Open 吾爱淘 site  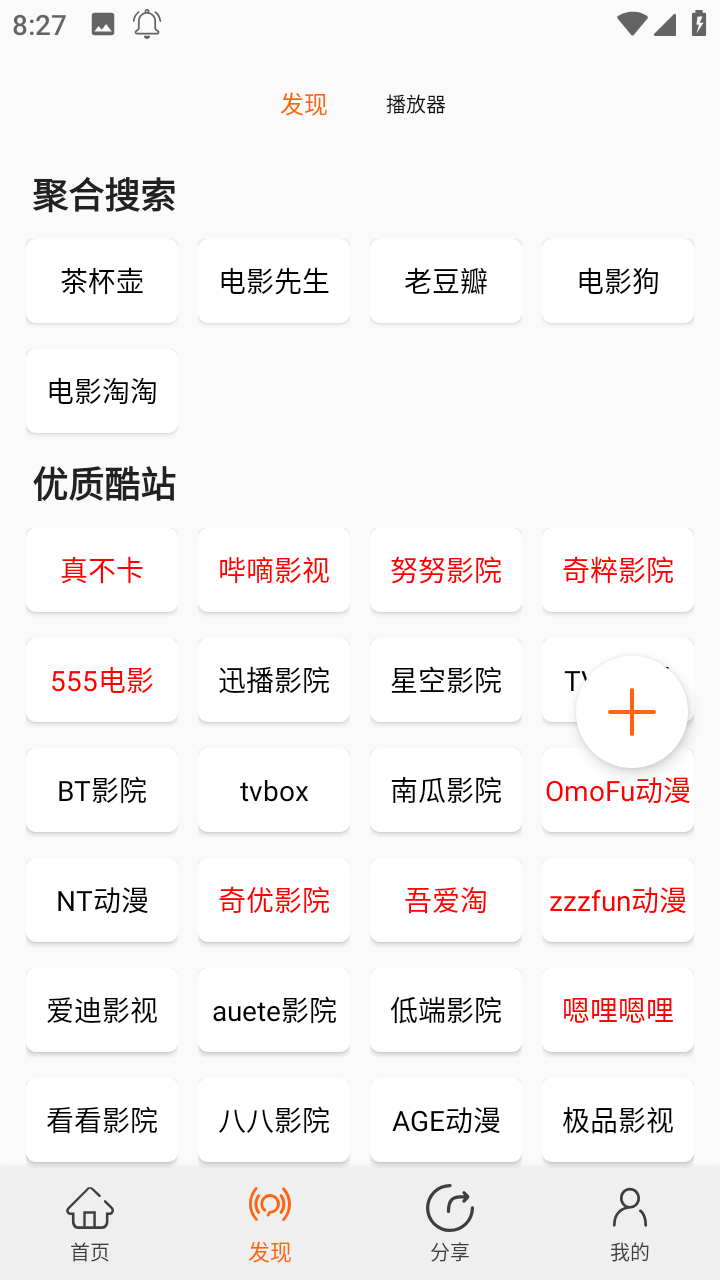point(446,900)
